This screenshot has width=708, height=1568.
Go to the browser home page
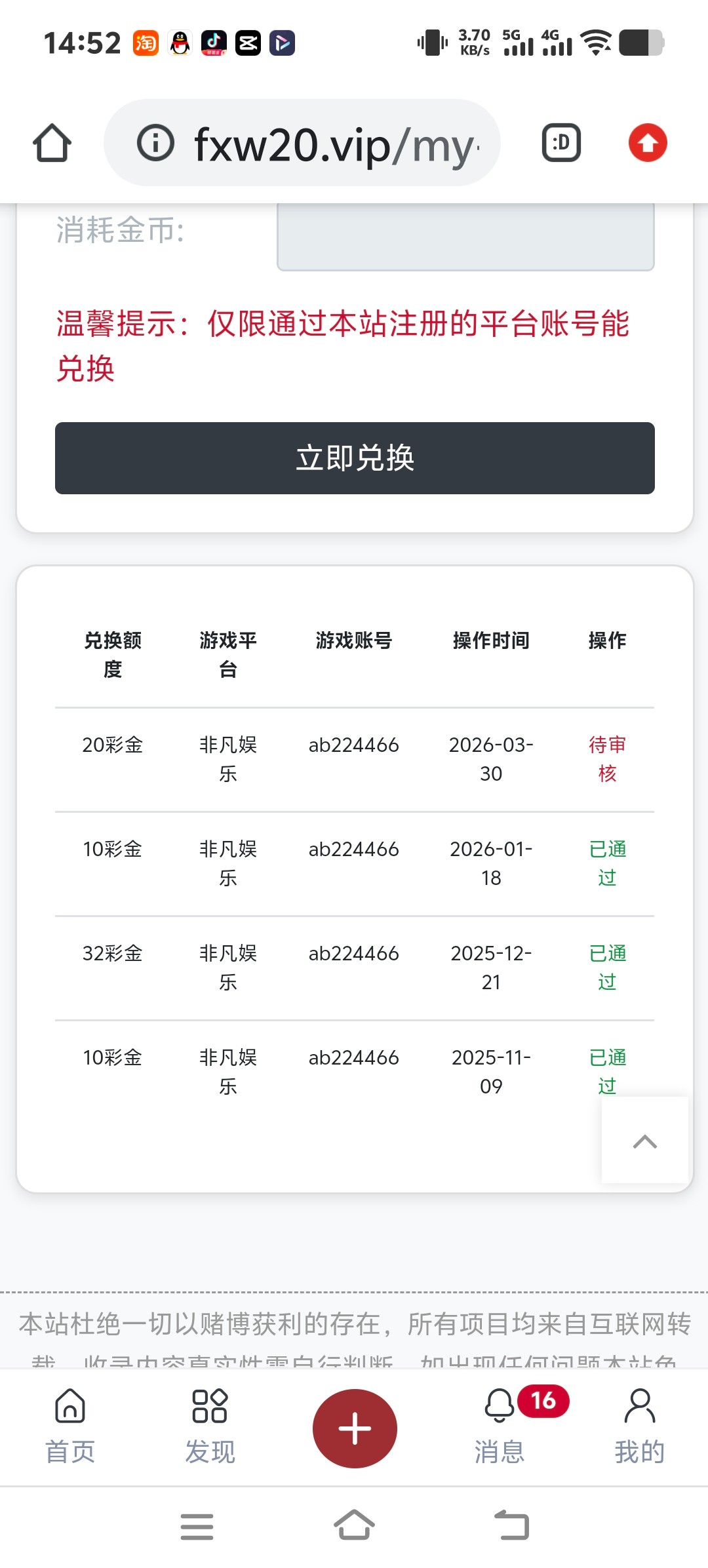pyautogui.click(x=52, y=143)
